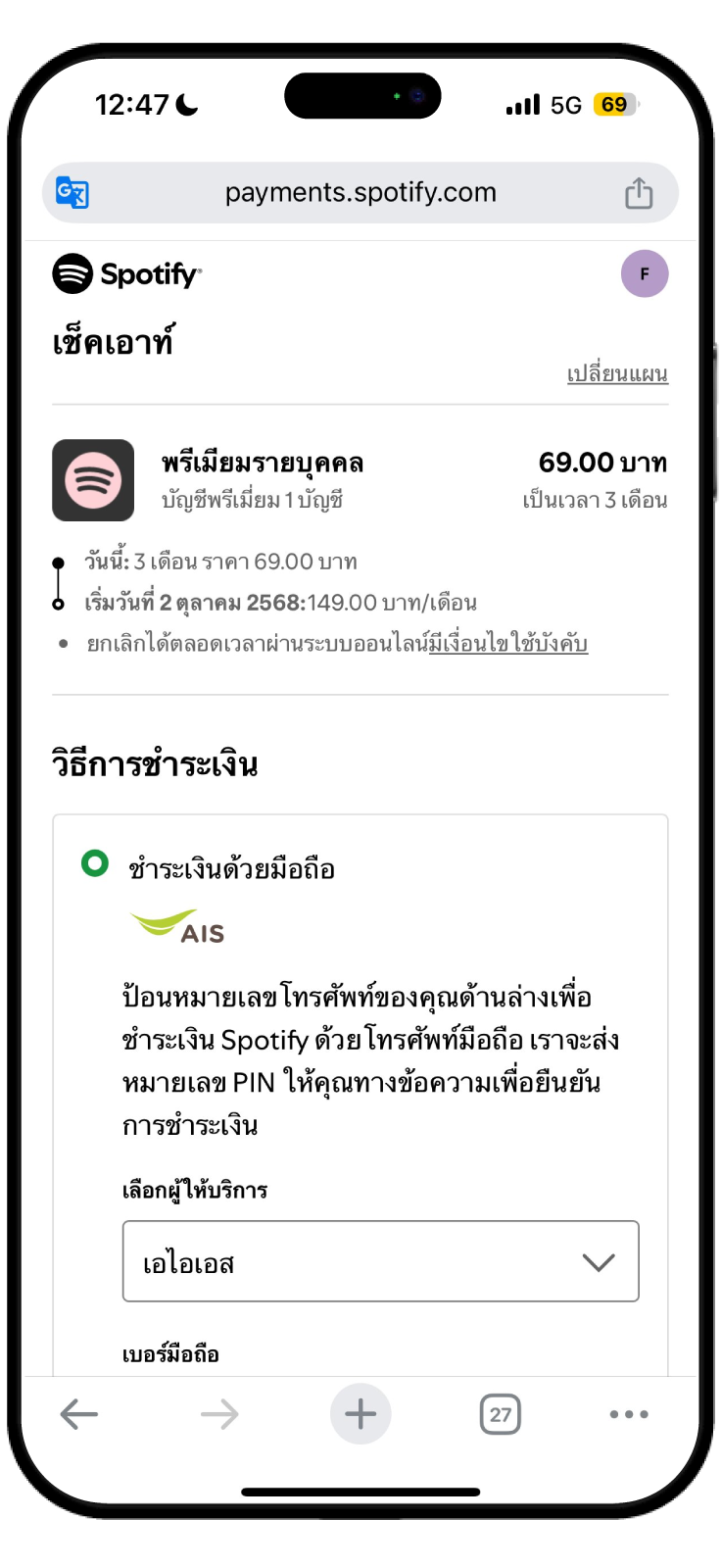This screenshot has height=1568, width=721.
Task: Select ชำระเงินด้วยมือถือ payment option
Action: tap(95, 864)
